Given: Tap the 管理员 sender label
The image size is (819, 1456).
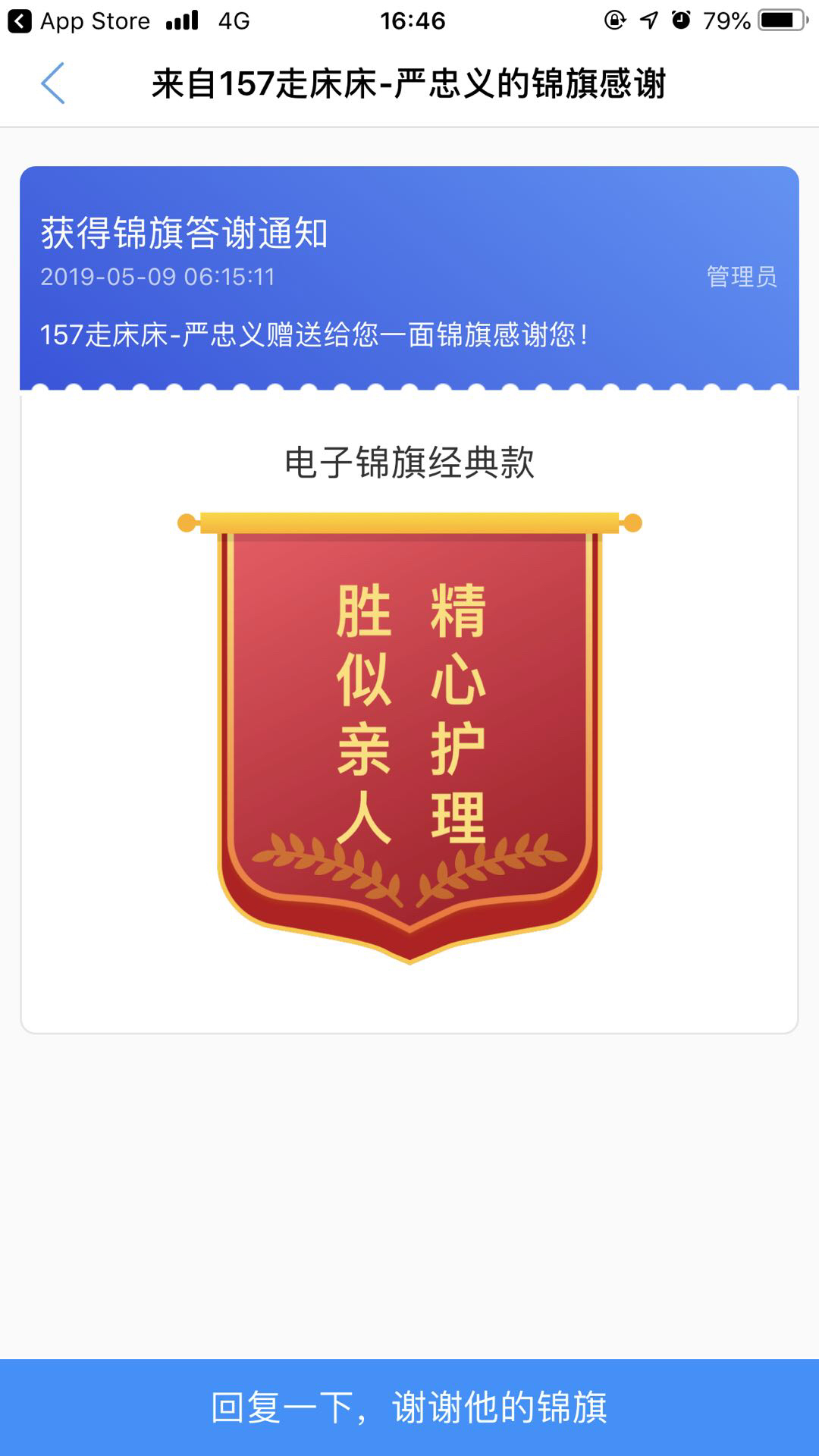Looking at the screenshot, I should (x=741, y=277).
